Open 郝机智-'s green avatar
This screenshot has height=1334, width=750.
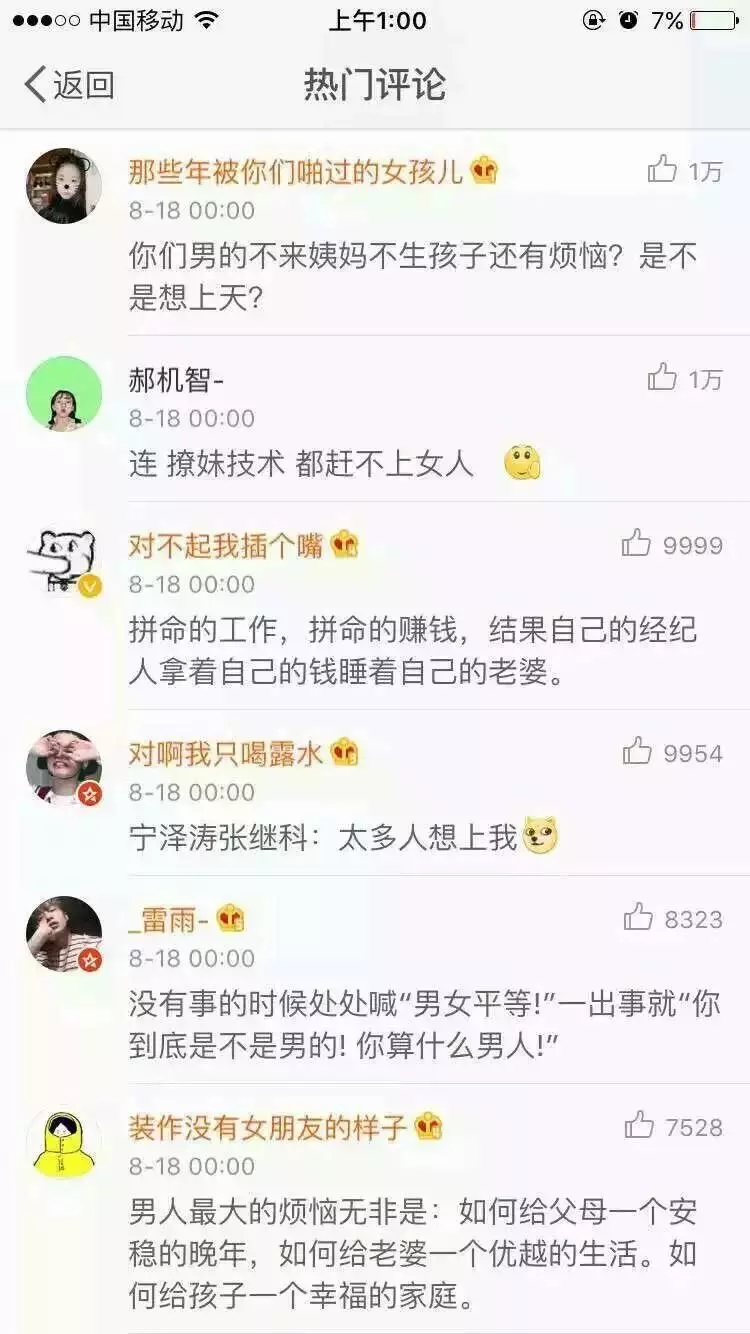(64, 394)
